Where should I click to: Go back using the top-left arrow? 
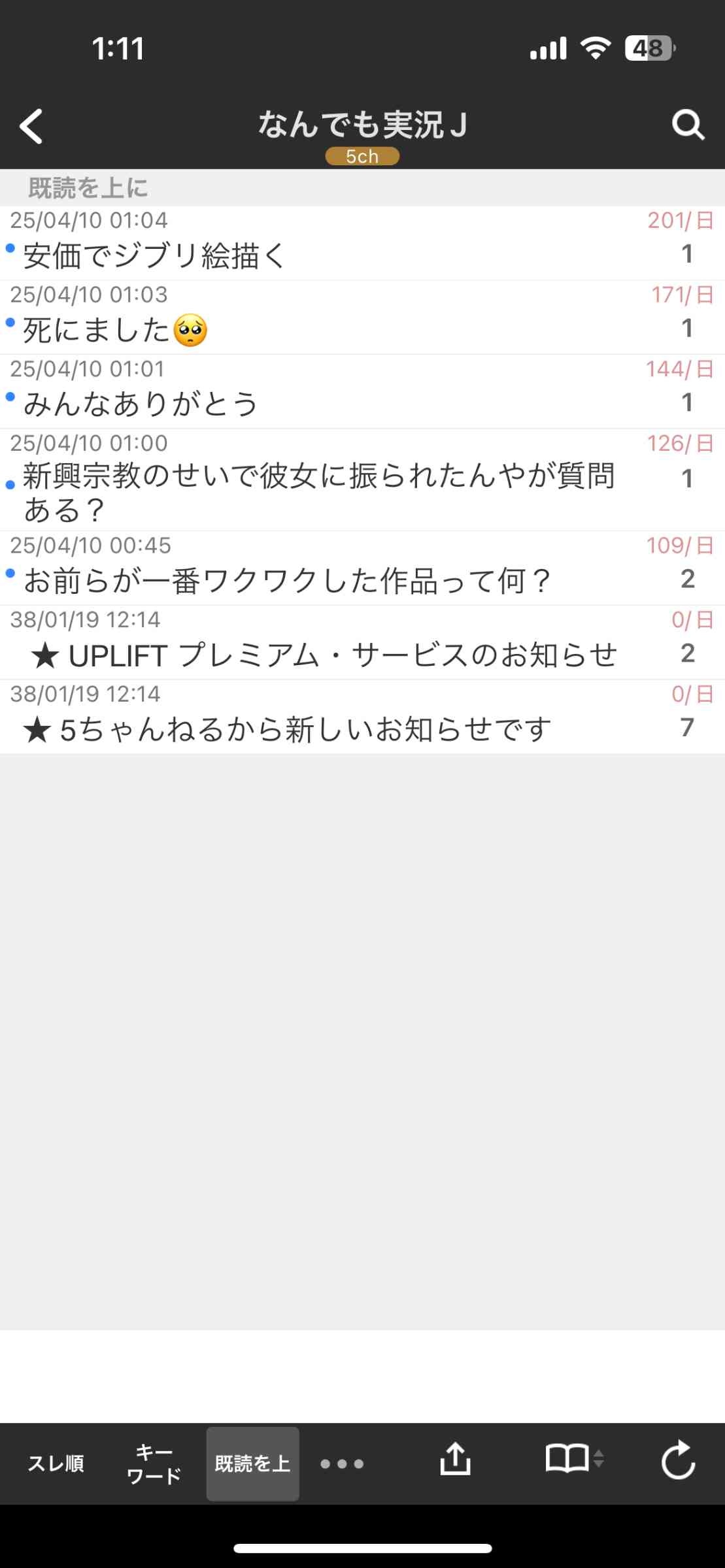coord(31,125)
